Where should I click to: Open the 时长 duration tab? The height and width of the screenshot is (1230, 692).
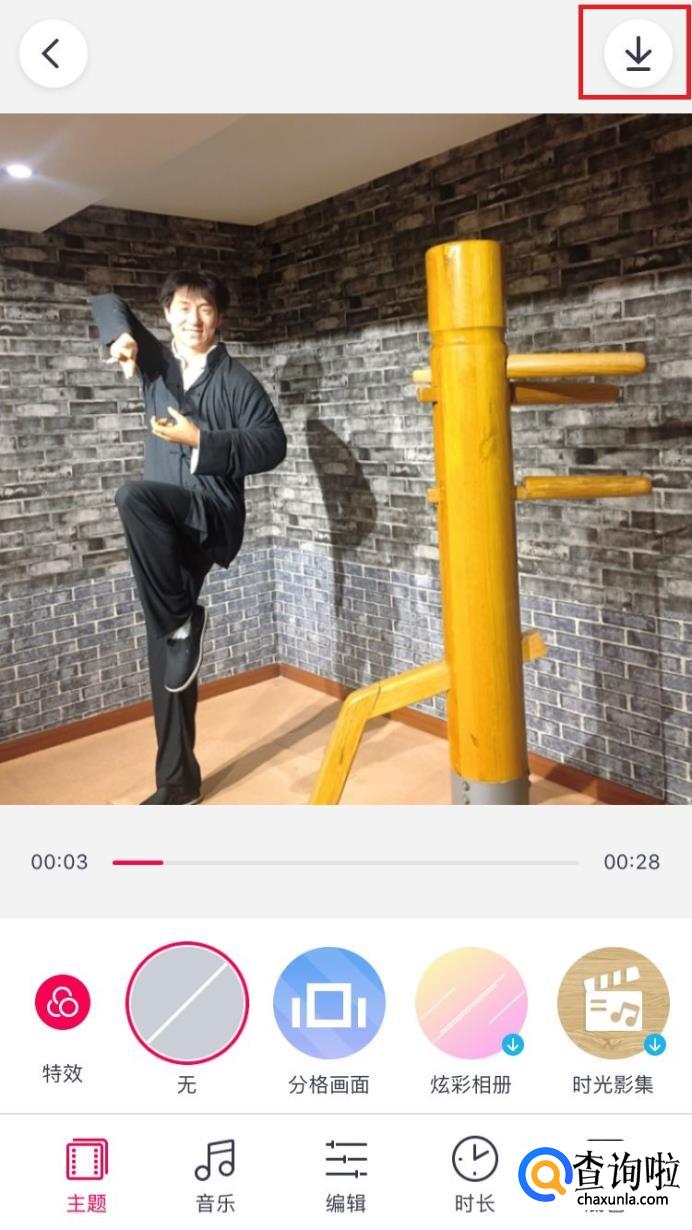point(475,1175)
